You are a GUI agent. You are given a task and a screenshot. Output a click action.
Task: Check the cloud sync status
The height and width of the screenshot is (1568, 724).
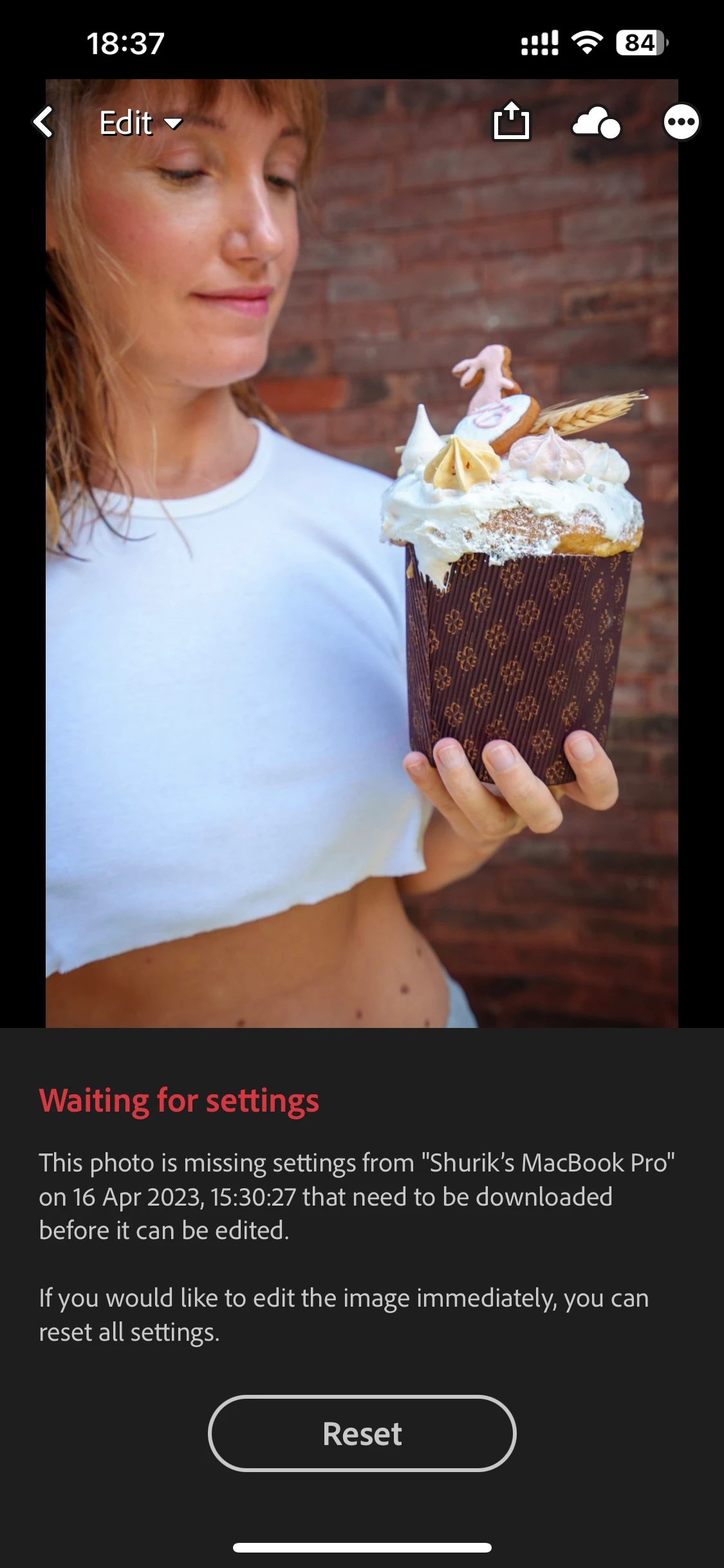(x=595, y=122)
